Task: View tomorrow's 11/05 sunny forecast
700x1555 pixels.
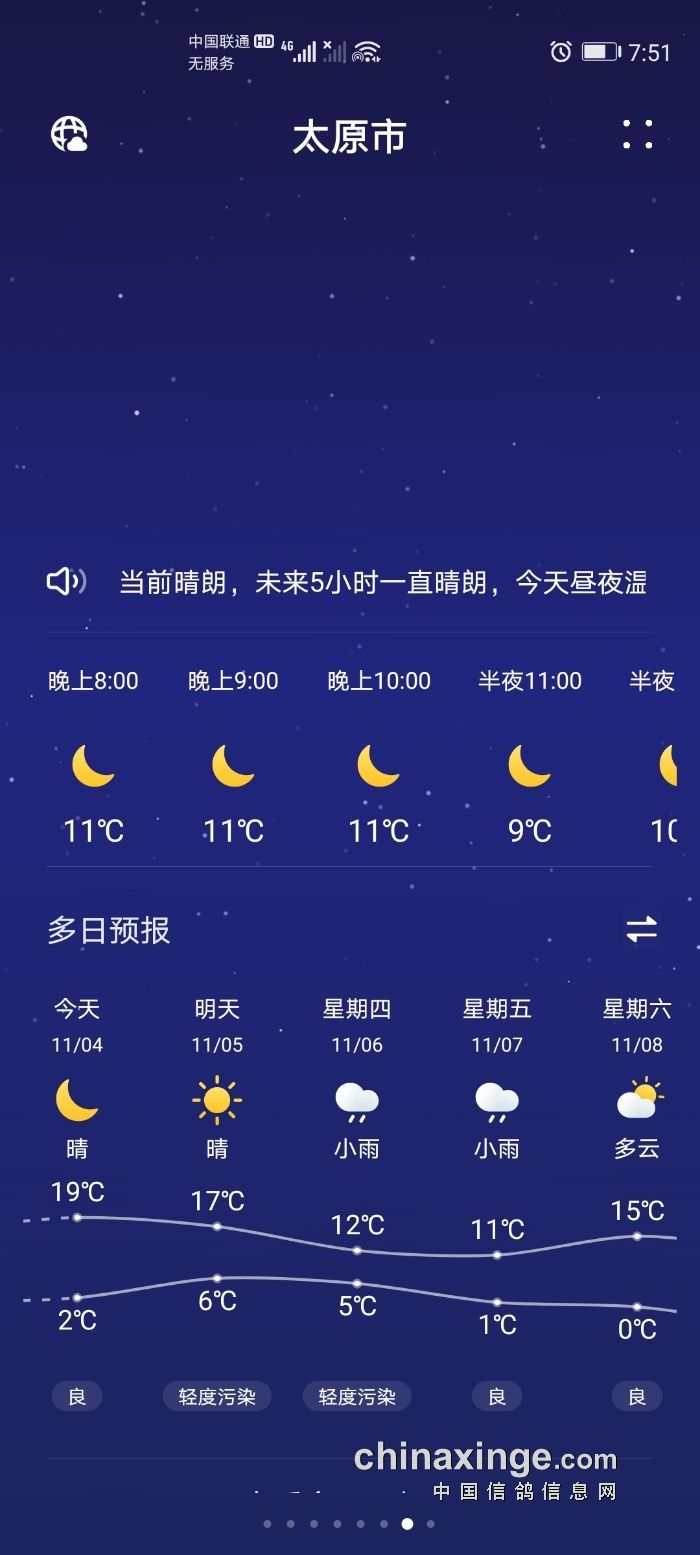Action: 217,1099
